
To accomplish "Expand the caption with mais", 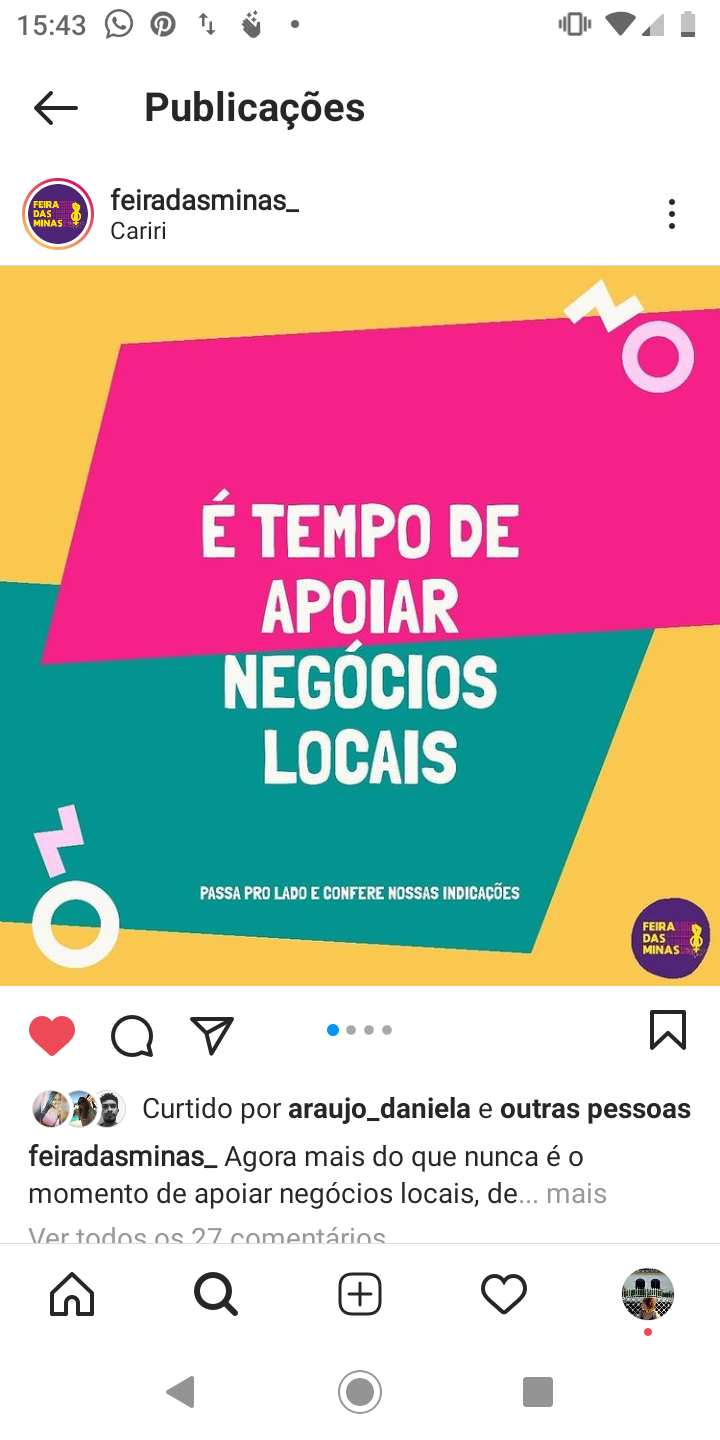I will tap(576, 1193).
